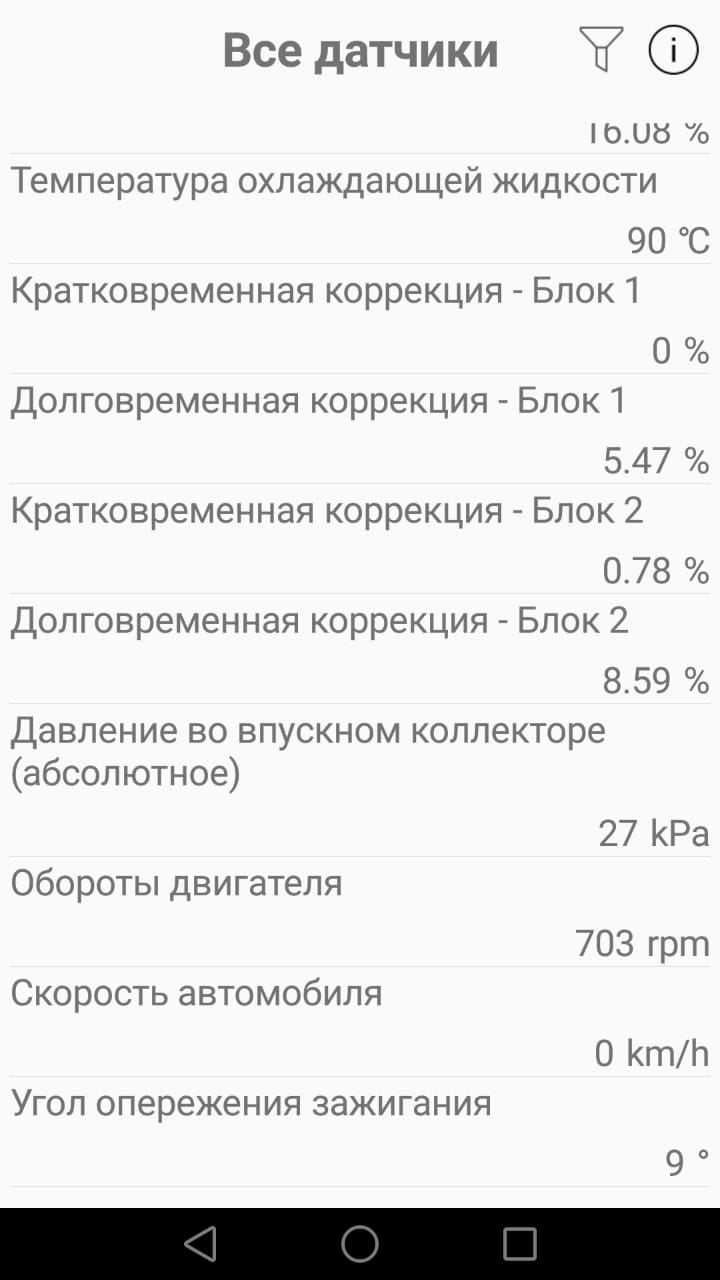The width and height of the screenshot is (720, 1280).
Task: View the Обороты двигателя sensor
Action: [x=360, y=912]
